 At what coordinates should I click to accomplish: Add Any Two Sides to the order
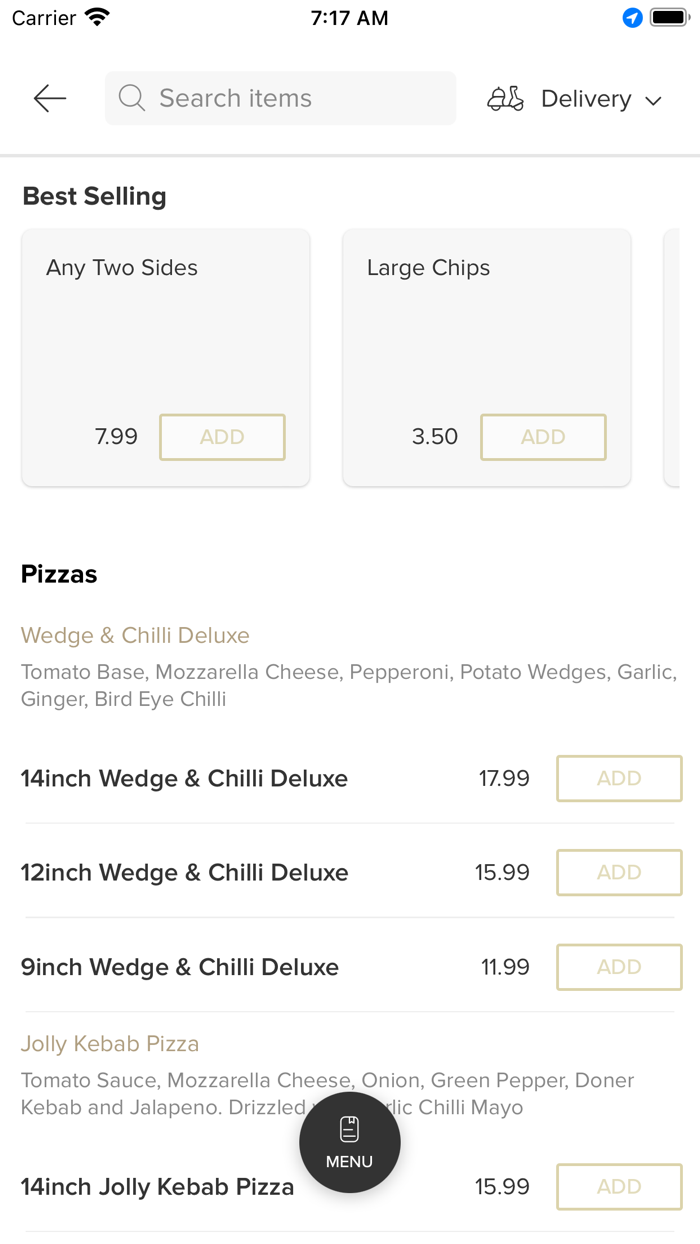222,437
